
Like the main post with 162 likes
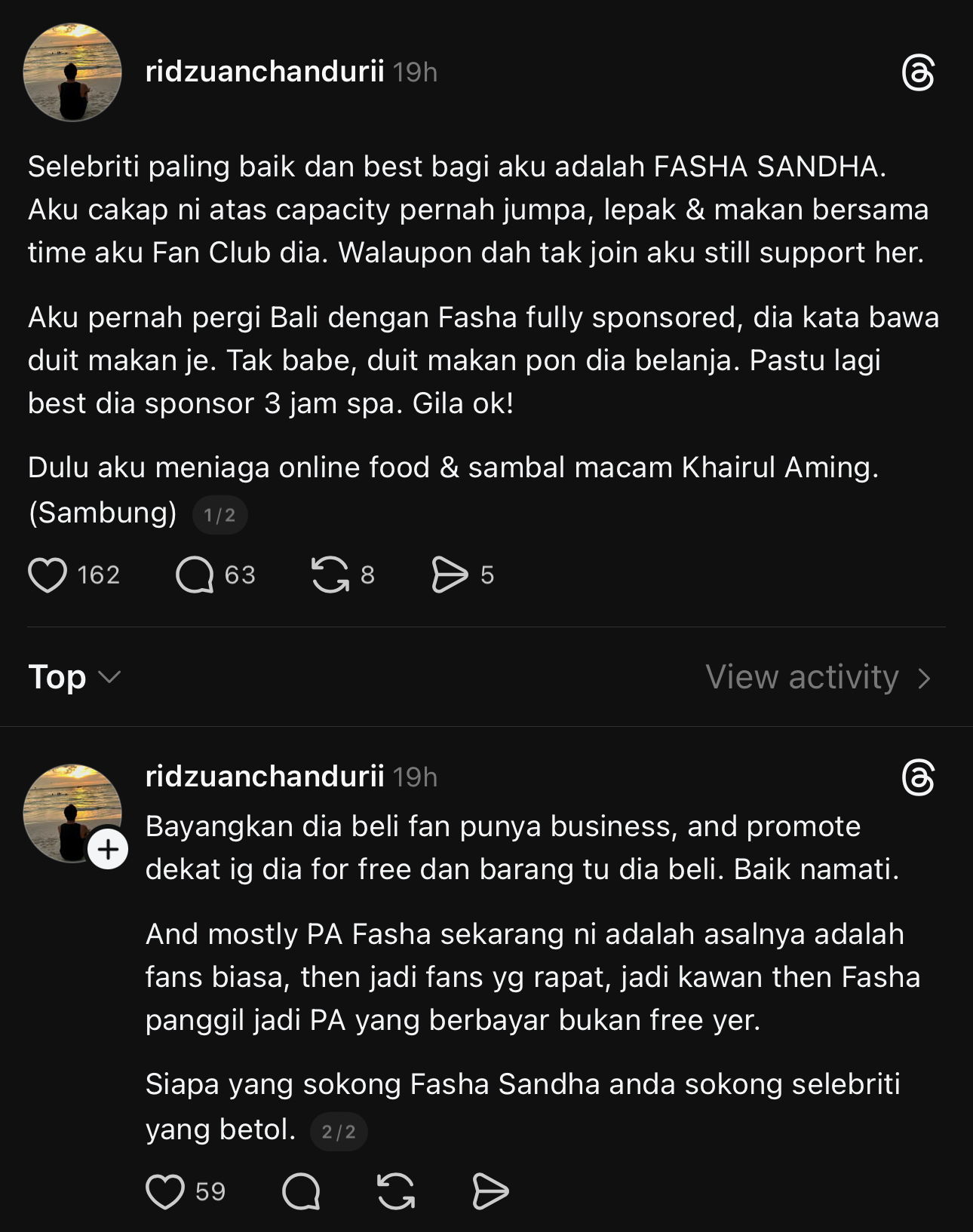point(48,575)
